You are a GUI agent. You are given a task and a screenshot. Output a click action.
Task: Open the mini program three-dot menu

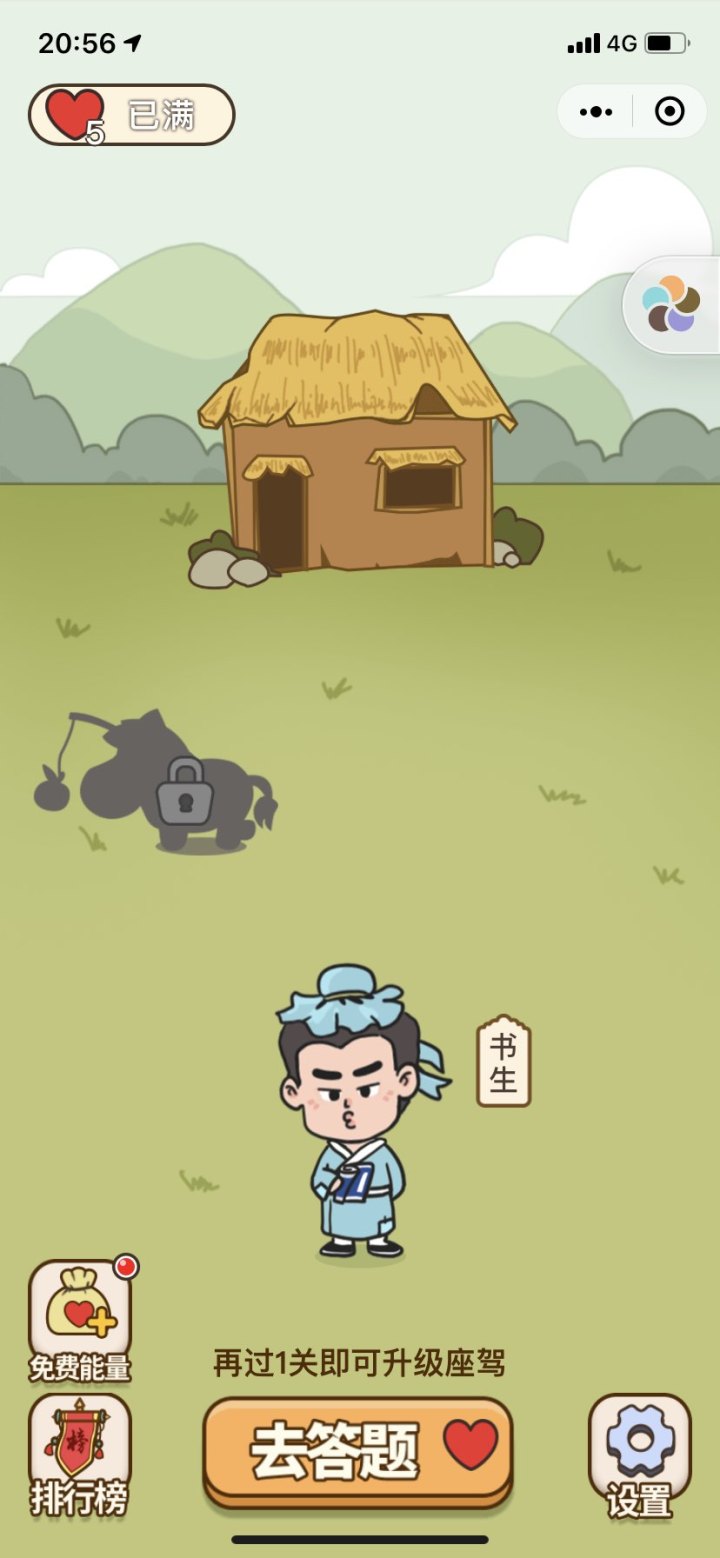point(596,111)
